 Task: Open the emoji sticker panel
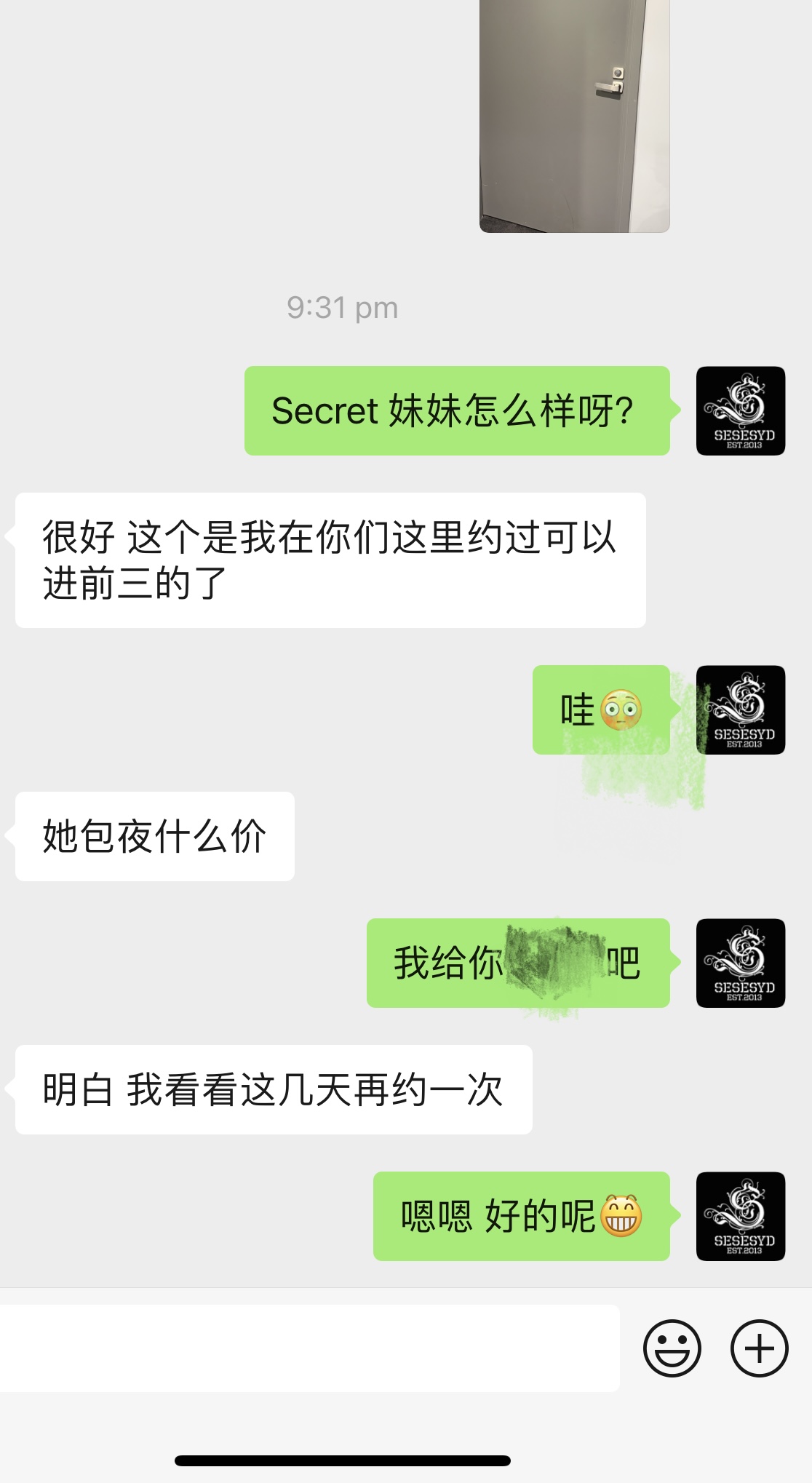672,1348
